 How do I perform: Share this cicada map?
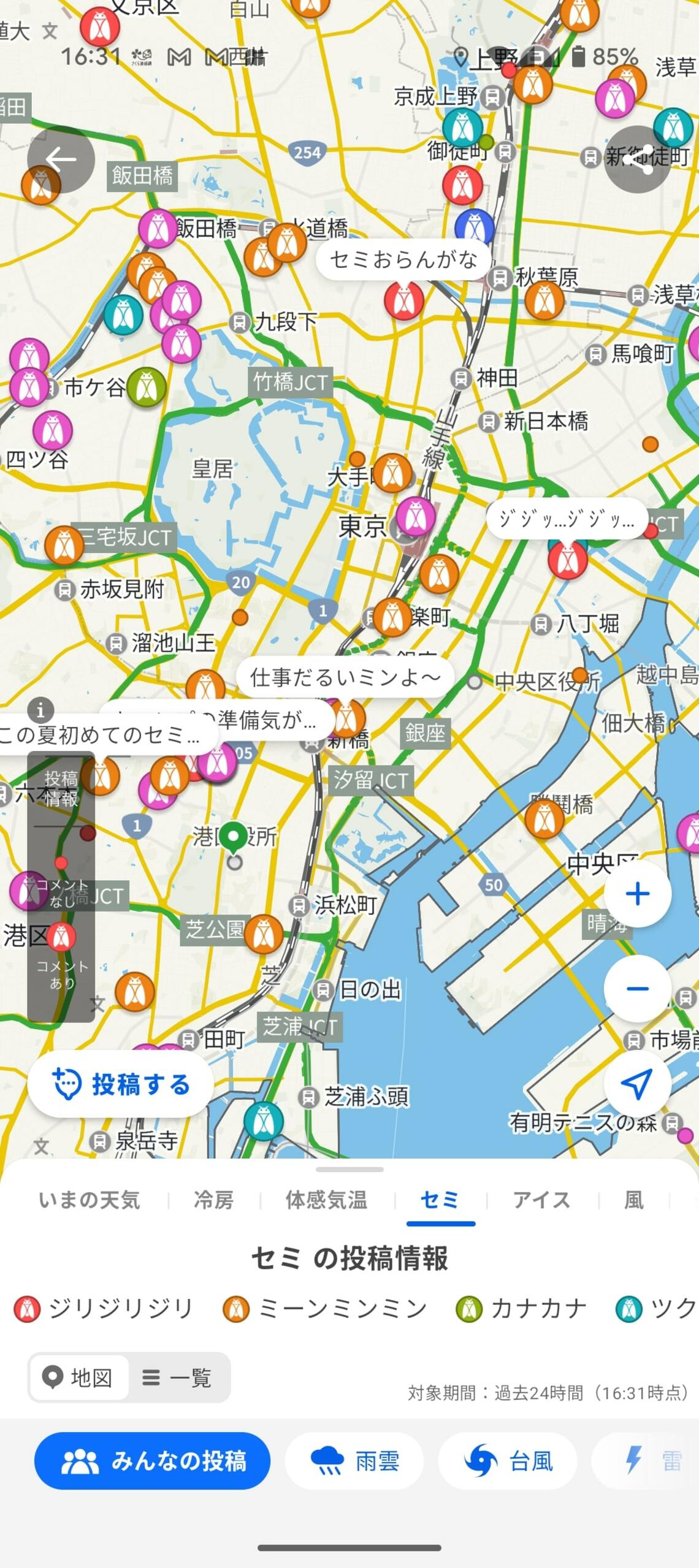tap(638, 160)
